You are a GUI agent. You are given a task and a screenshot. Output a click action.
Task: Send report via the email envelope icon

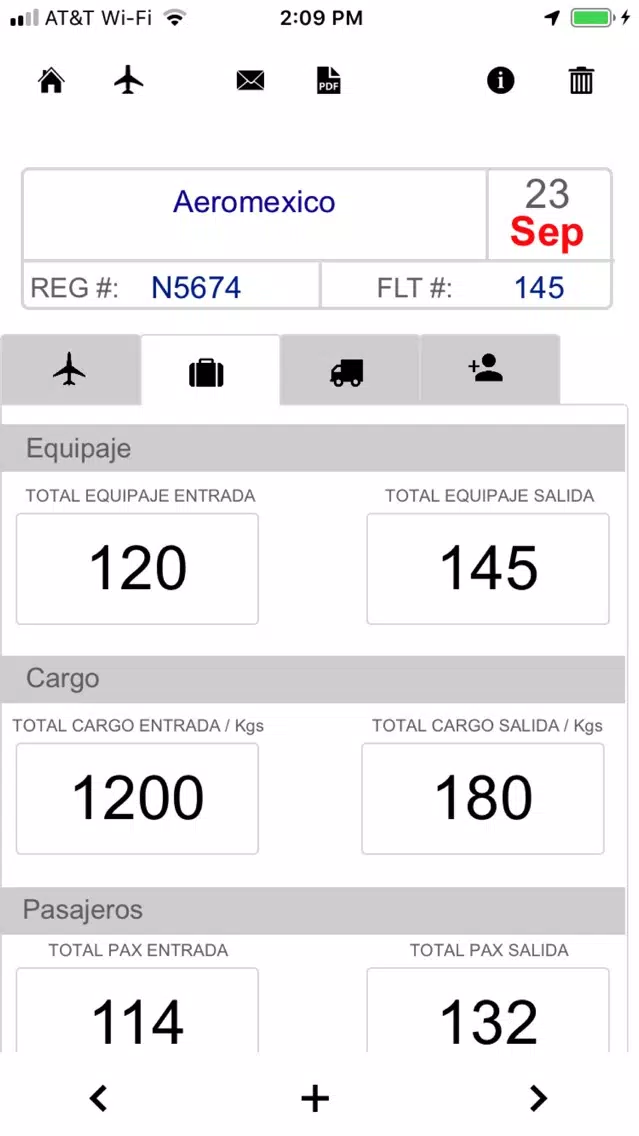pos(250,80)
